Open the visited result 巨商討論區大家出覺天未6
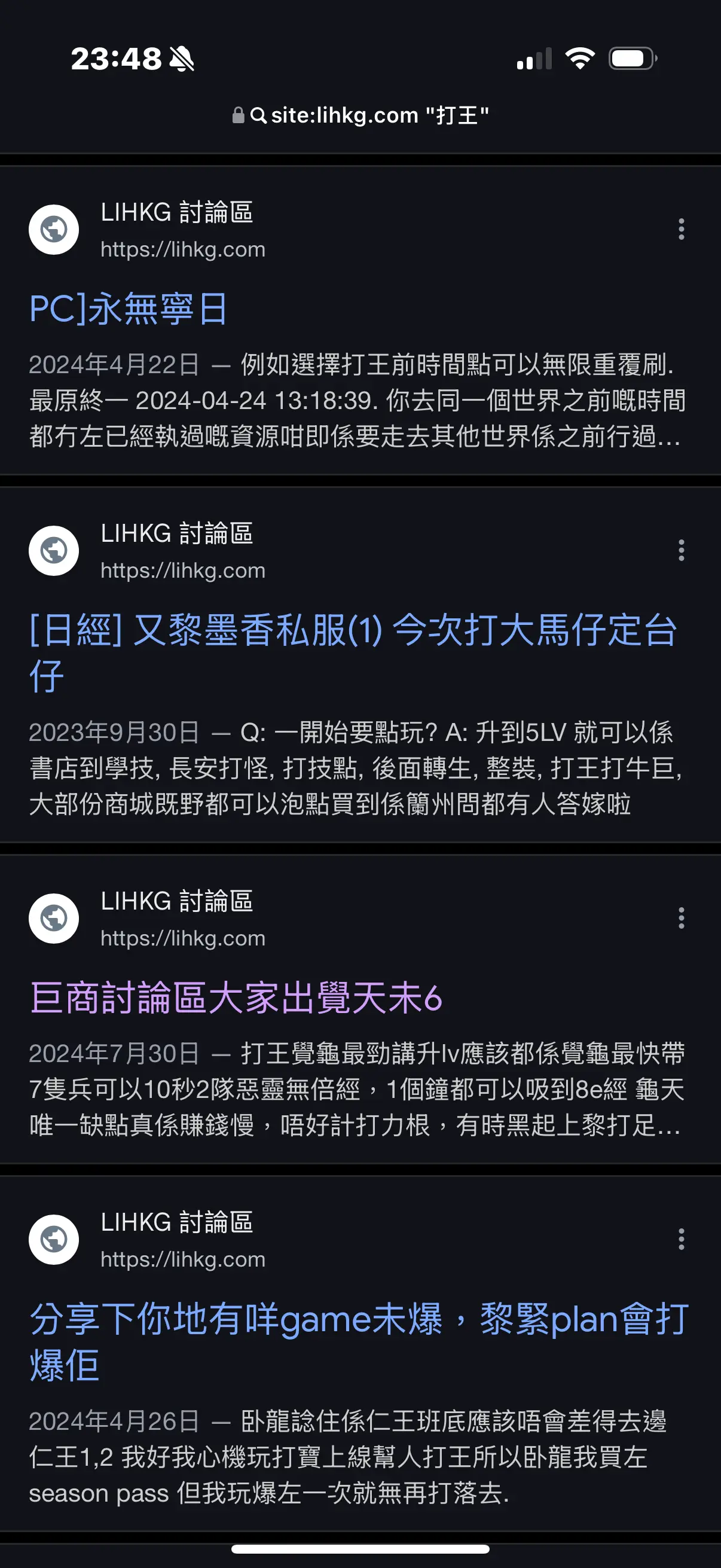This screenshot has height=1568, width=721. click(236, 997)
